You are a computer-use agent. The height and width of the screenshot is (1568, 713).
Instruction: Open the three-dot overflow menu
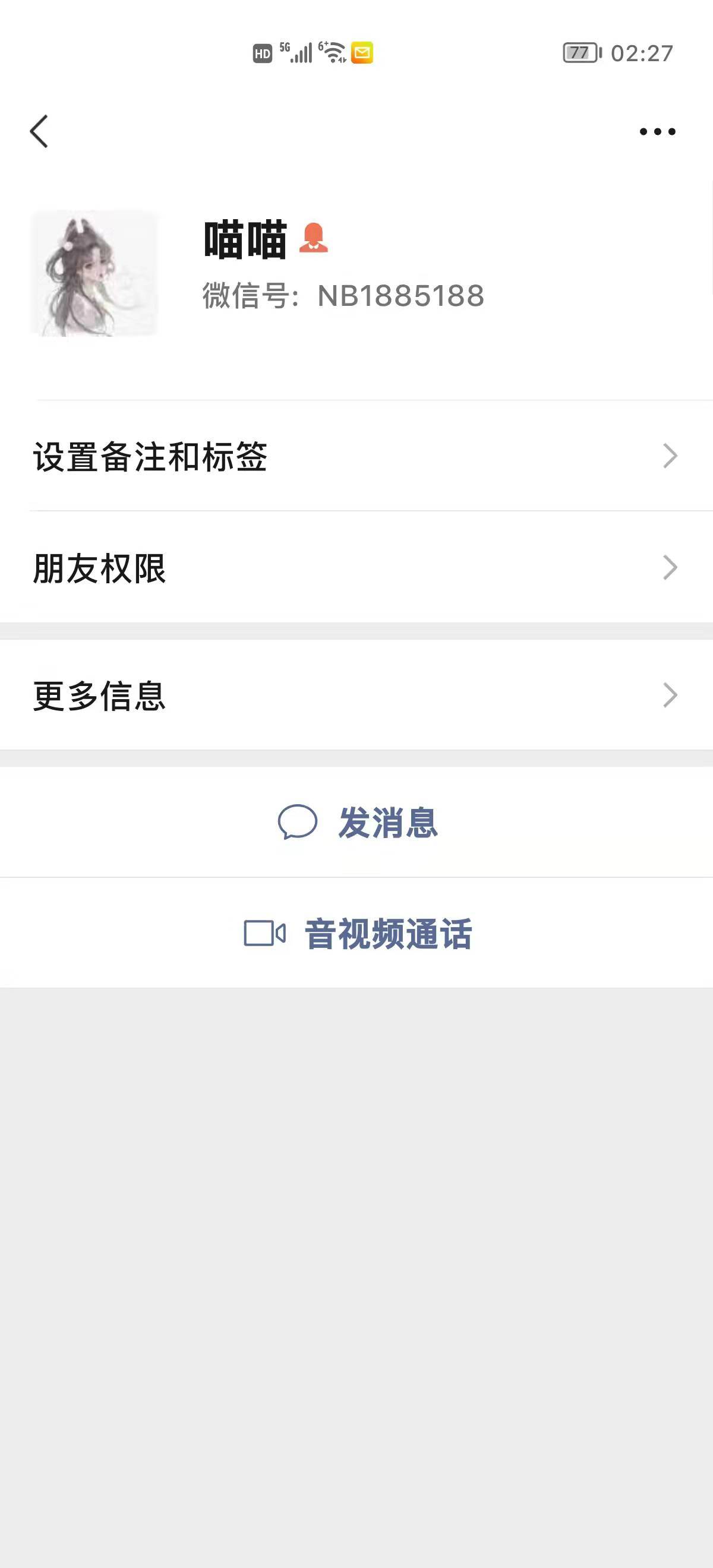657,131
